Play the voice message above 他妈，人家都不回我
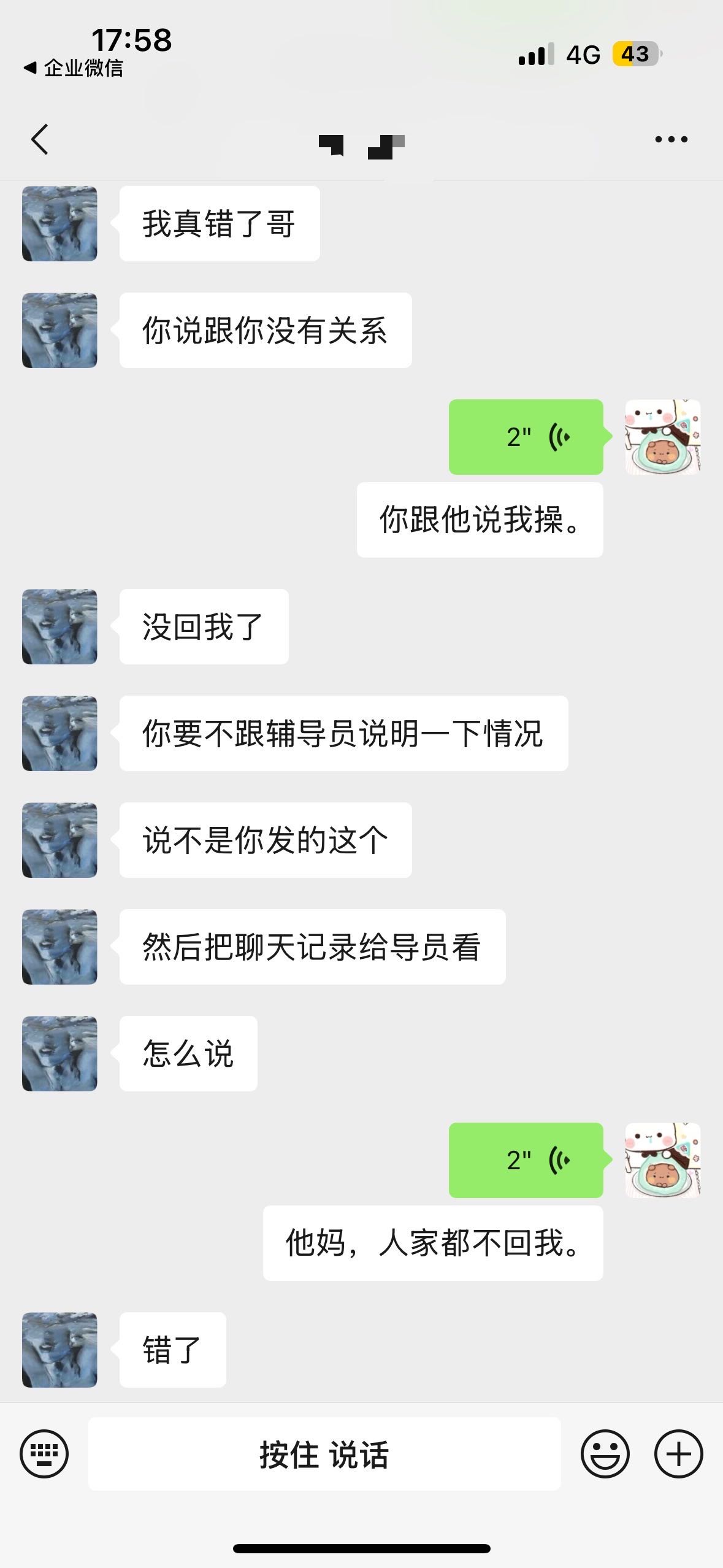723x1568 pixels. (526, 1160)
